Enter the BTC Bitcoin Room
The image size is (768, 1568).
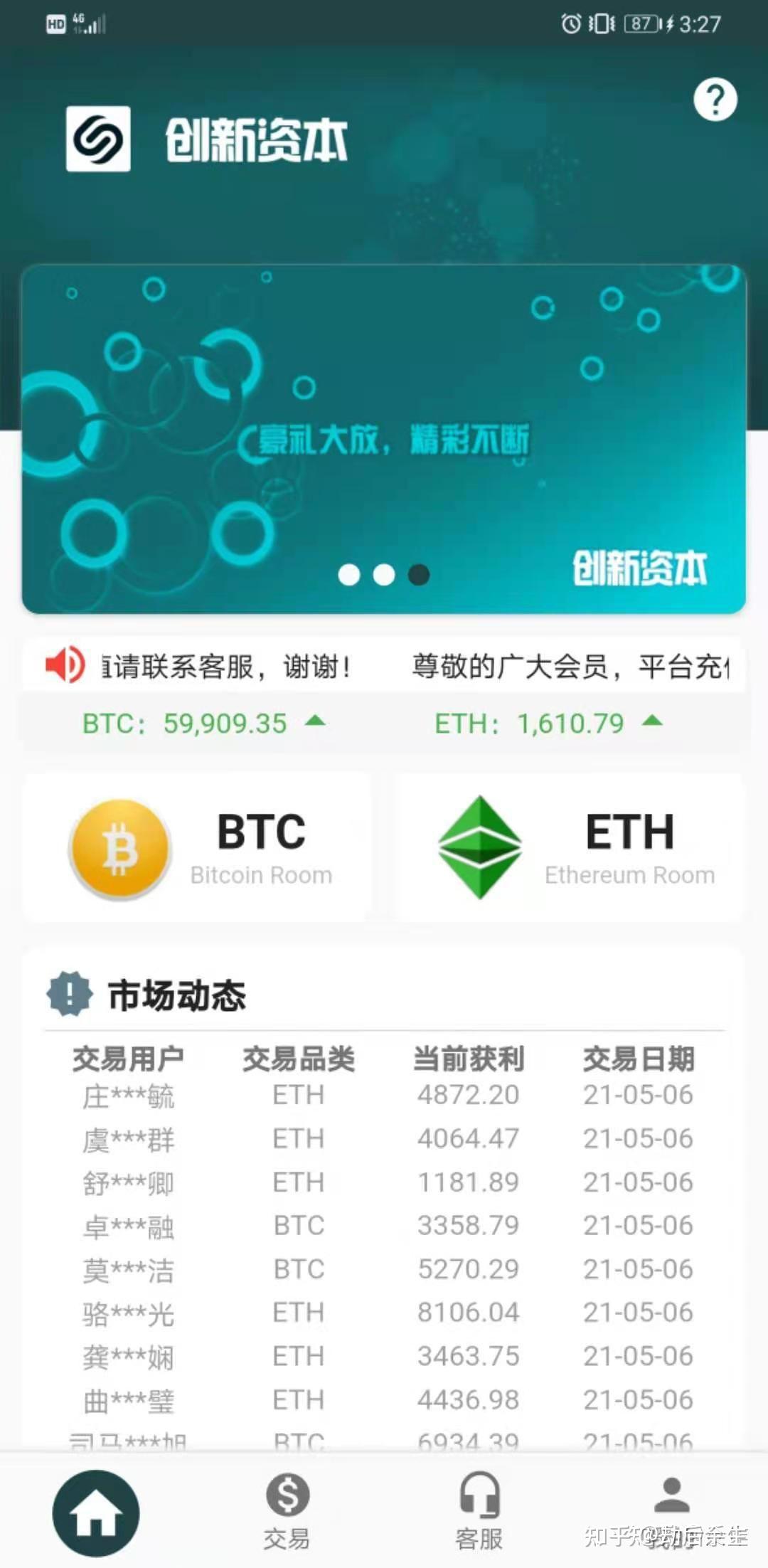point(196,847)
